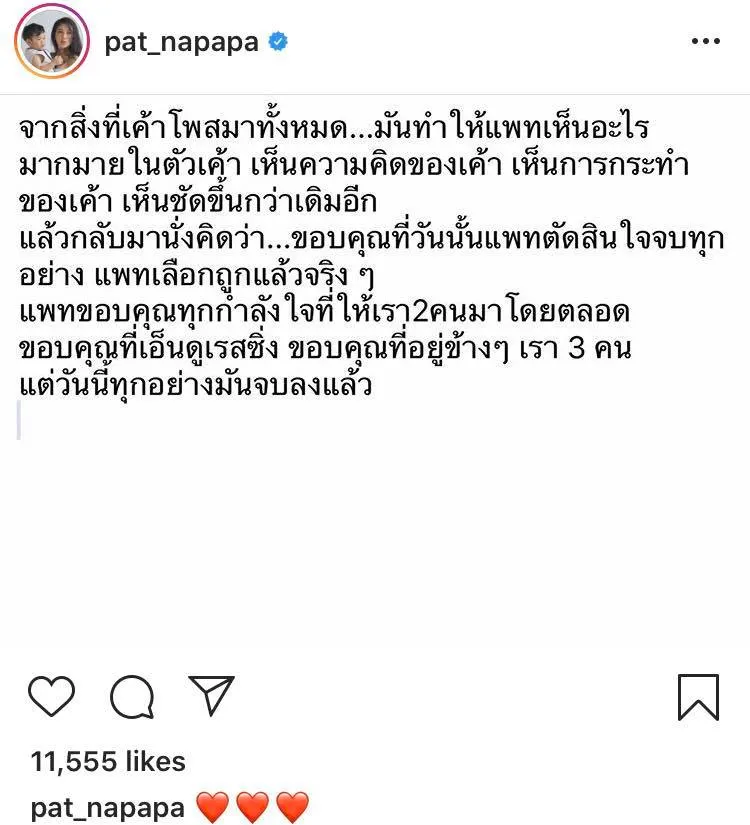750x825 pixels.
Task: Like this post with the heart icon
Action: pyautogui.click(x=51, y=697)
